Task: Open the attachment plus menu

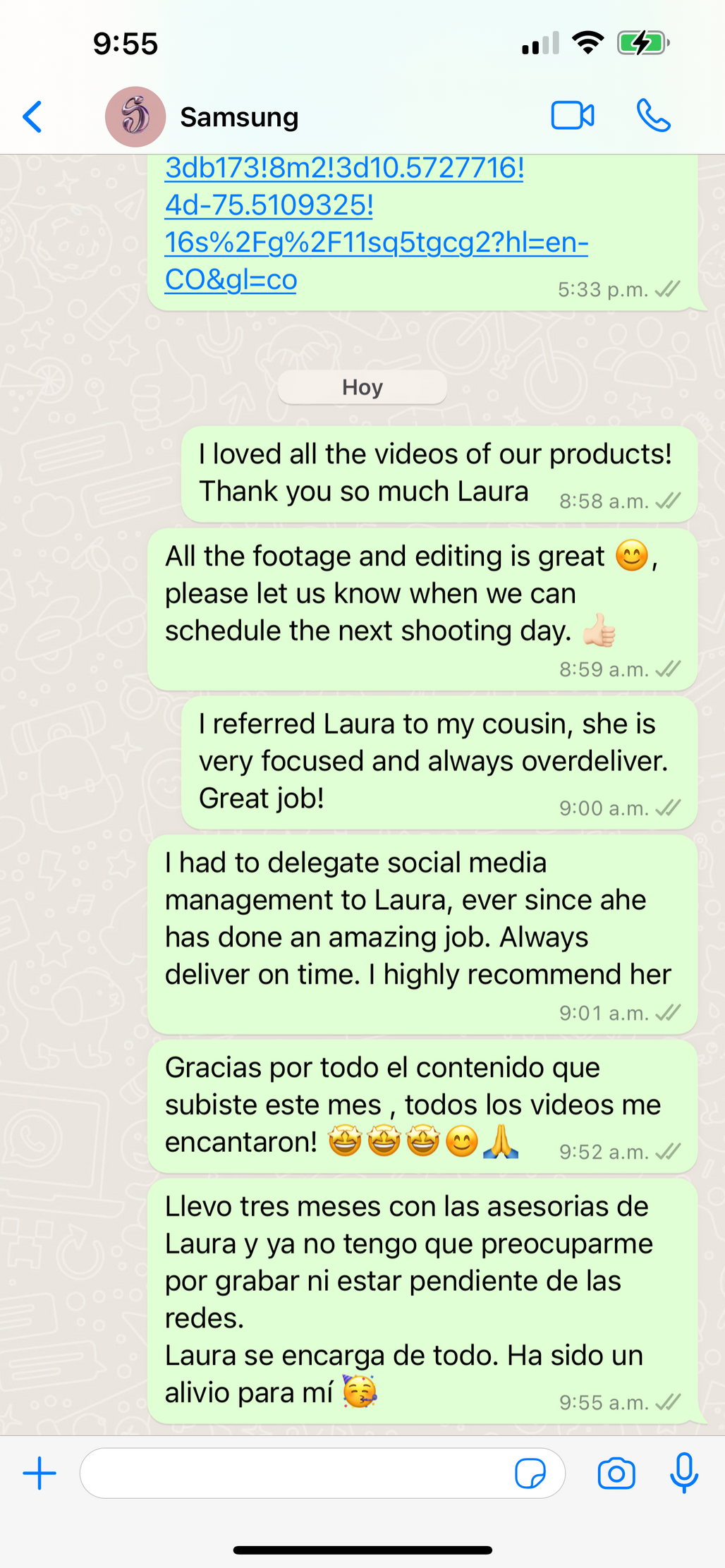Action: (39, 1473)
